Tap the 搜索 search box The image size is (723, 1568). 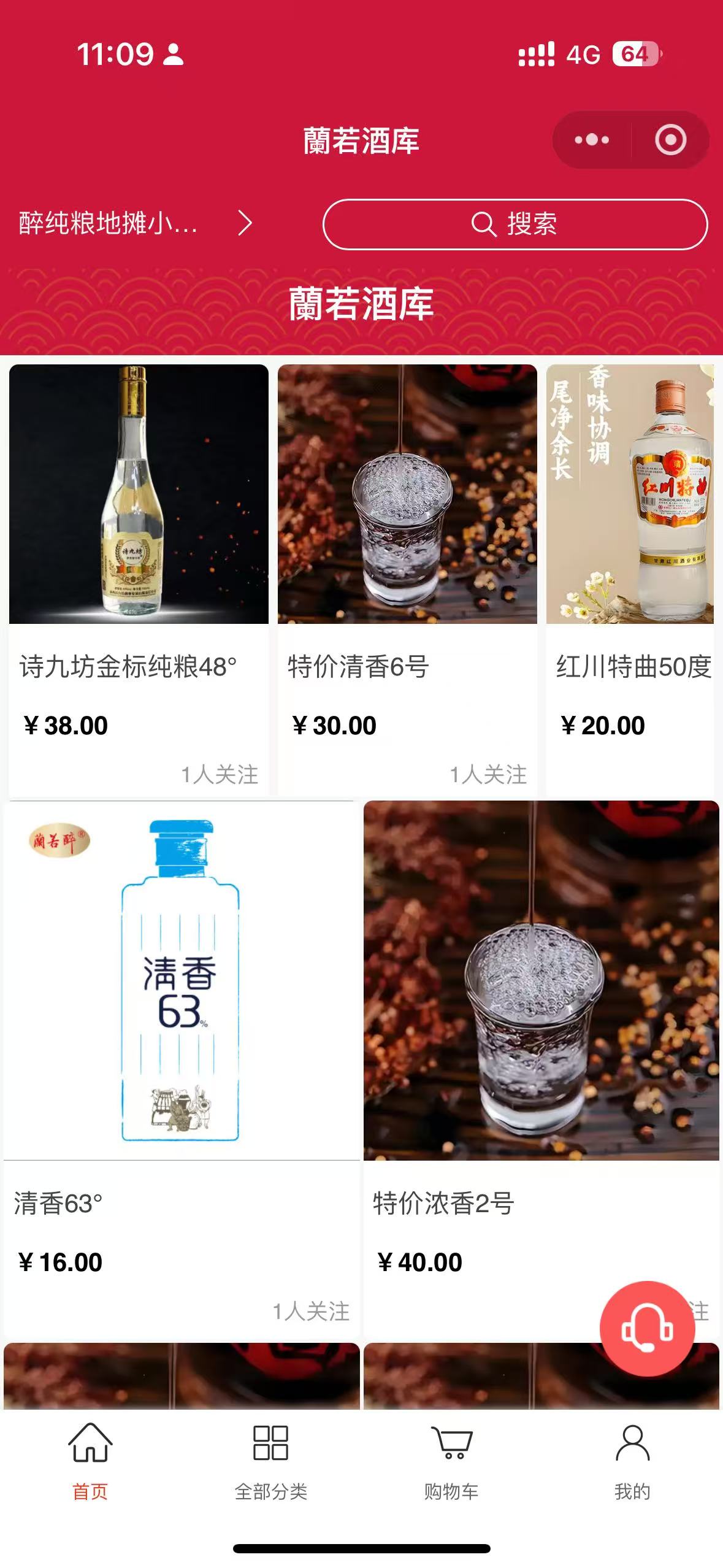pos(515,224)
